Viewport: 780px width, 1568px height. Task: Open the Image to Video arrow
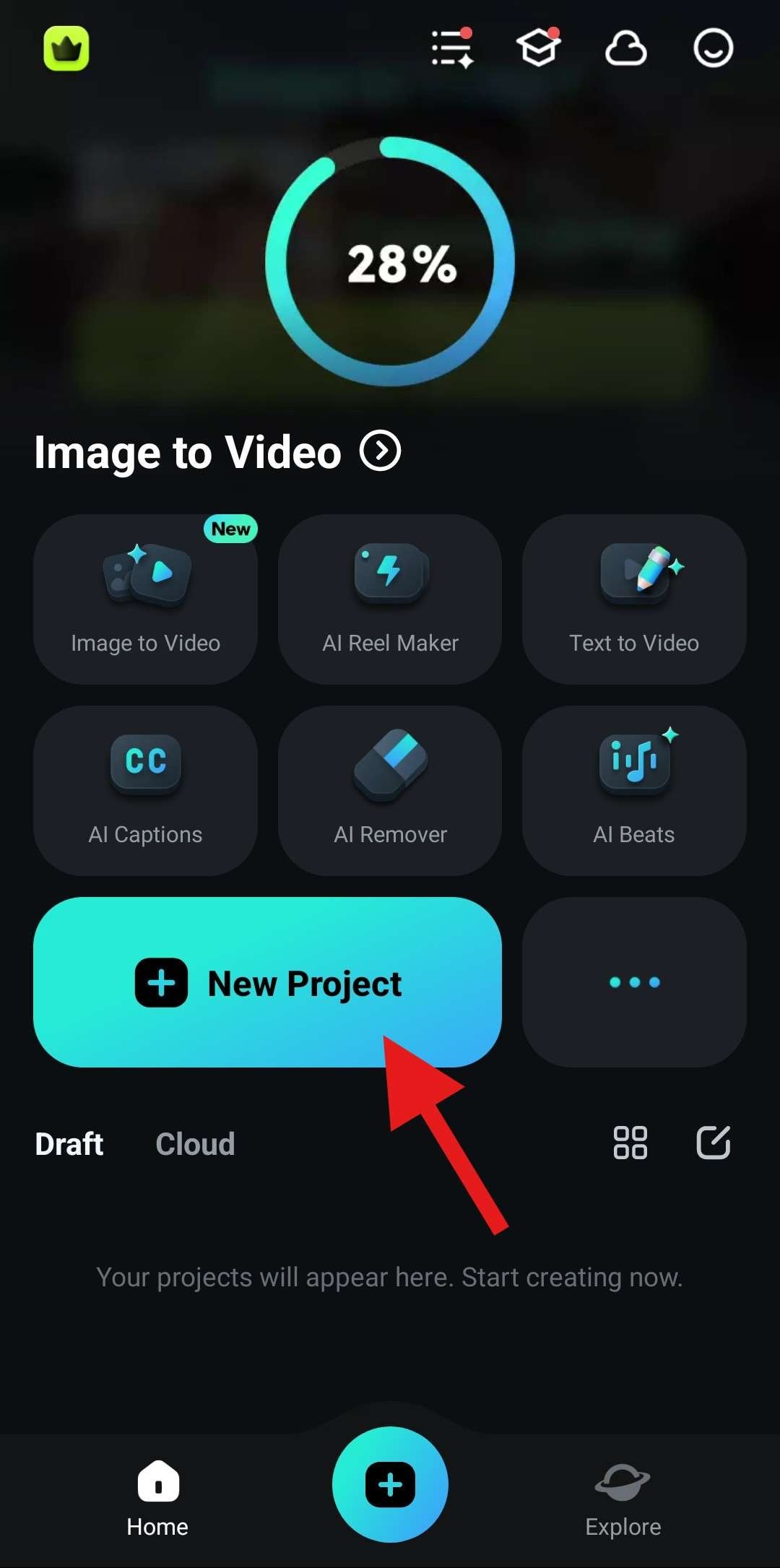(x=381, y=451)
